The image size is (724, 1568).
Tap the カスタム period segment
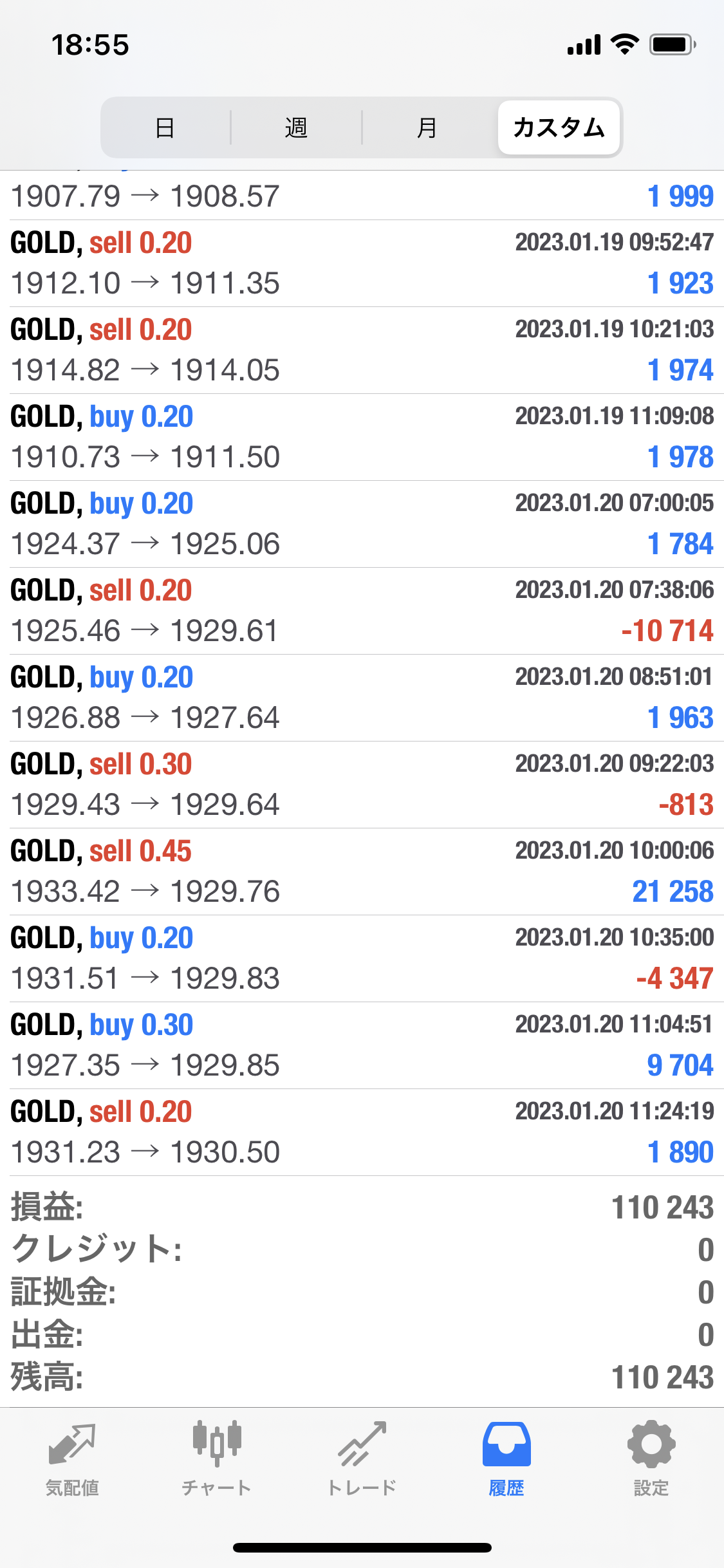coord(559,127)
